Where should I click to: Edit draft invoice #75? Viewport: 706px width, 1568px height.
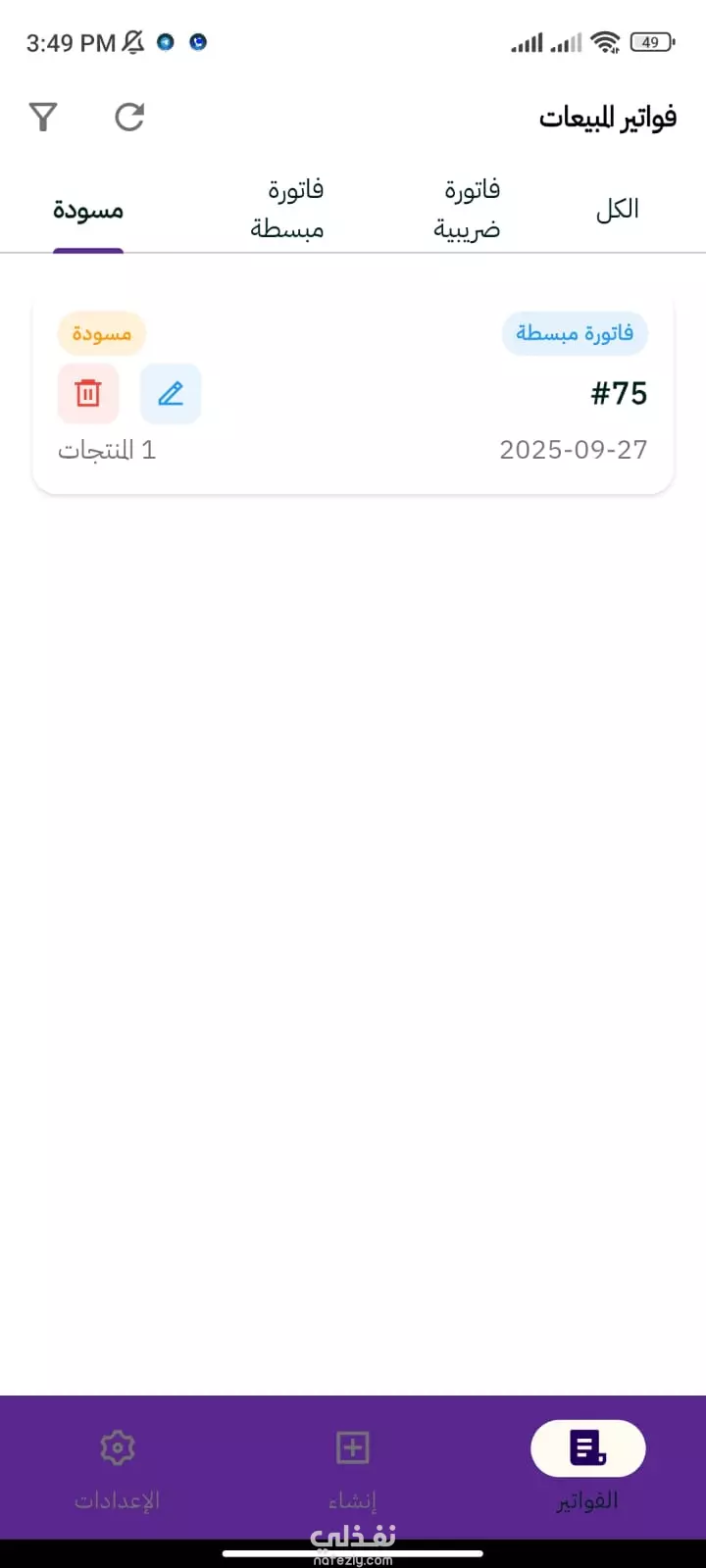point(171,393)
